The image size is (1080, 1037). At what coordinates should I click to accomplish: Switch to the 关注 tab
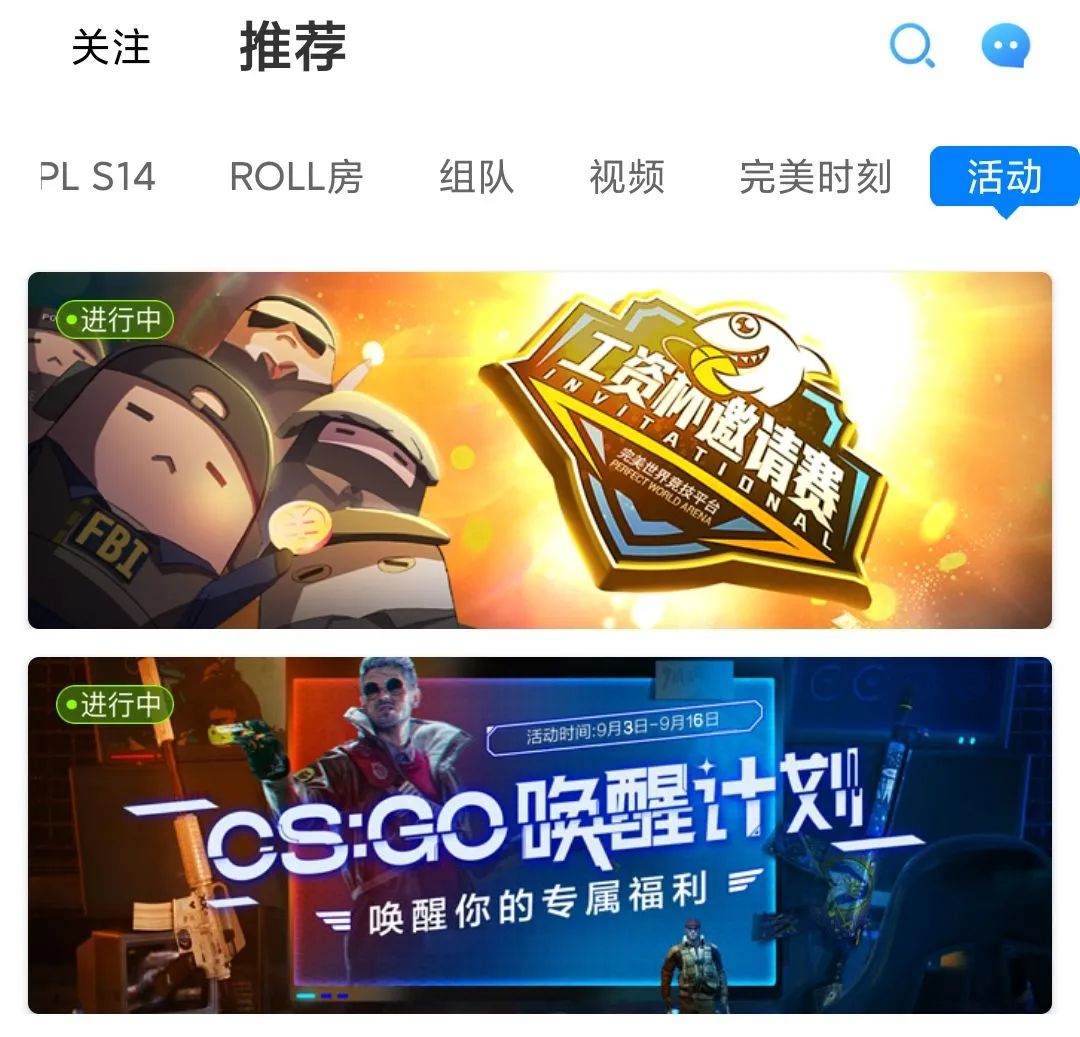[x=111, y=48]
